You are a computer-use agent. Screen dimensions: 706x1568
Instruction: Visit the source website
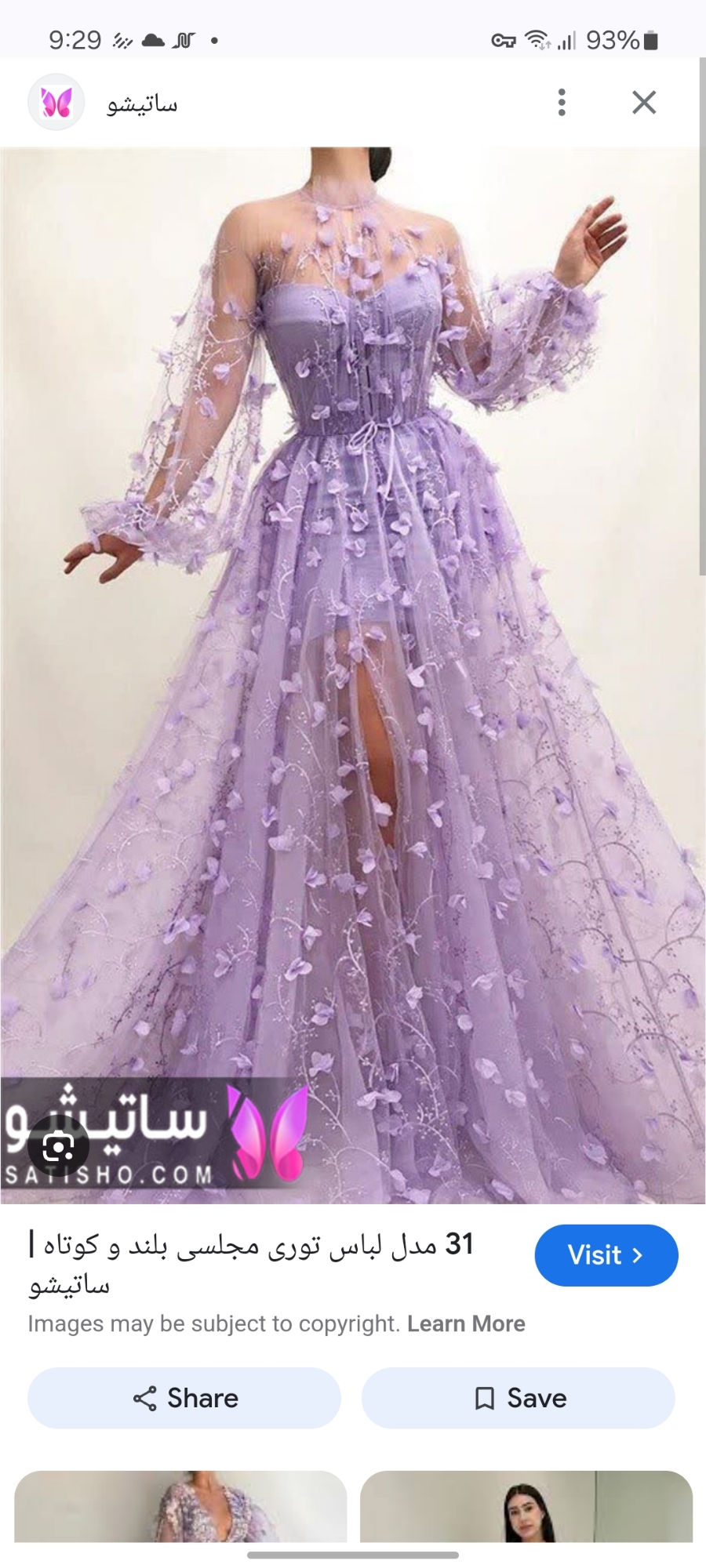click(606, 1255)
